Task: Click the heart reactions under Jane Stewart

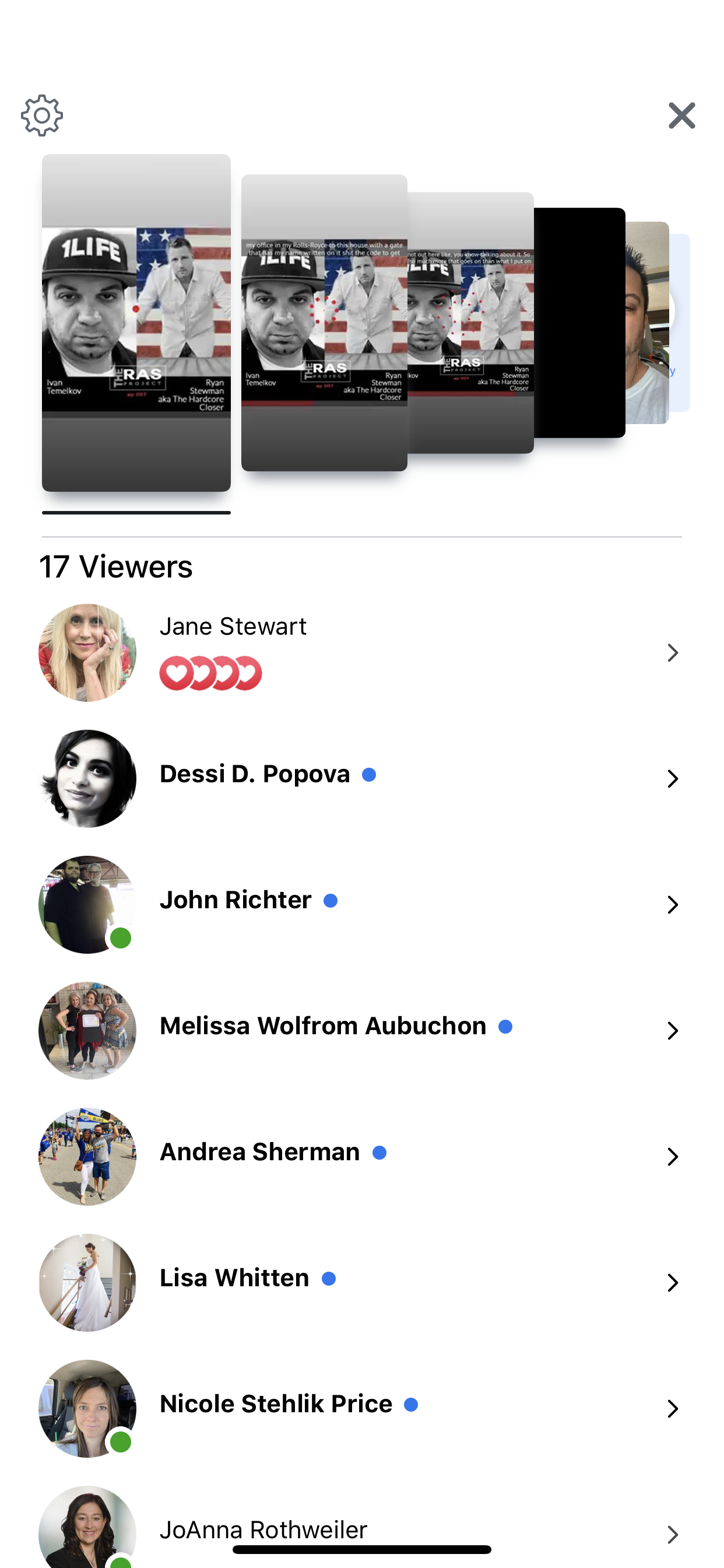Action: 210,672
